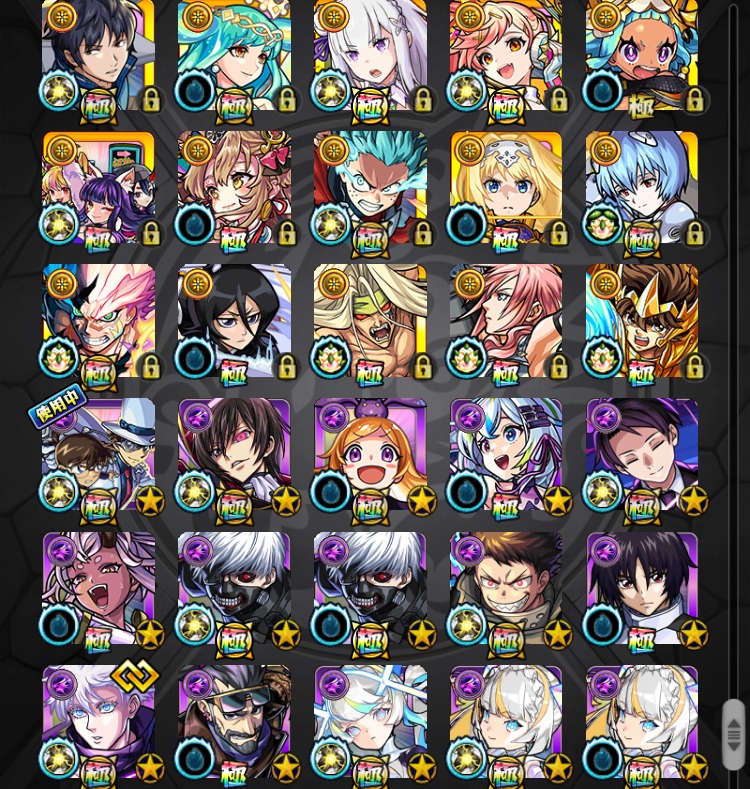The image size is (750, 789).
Task: Choose the muscular pale-haired screaming monster card
Action: (370, 320)
